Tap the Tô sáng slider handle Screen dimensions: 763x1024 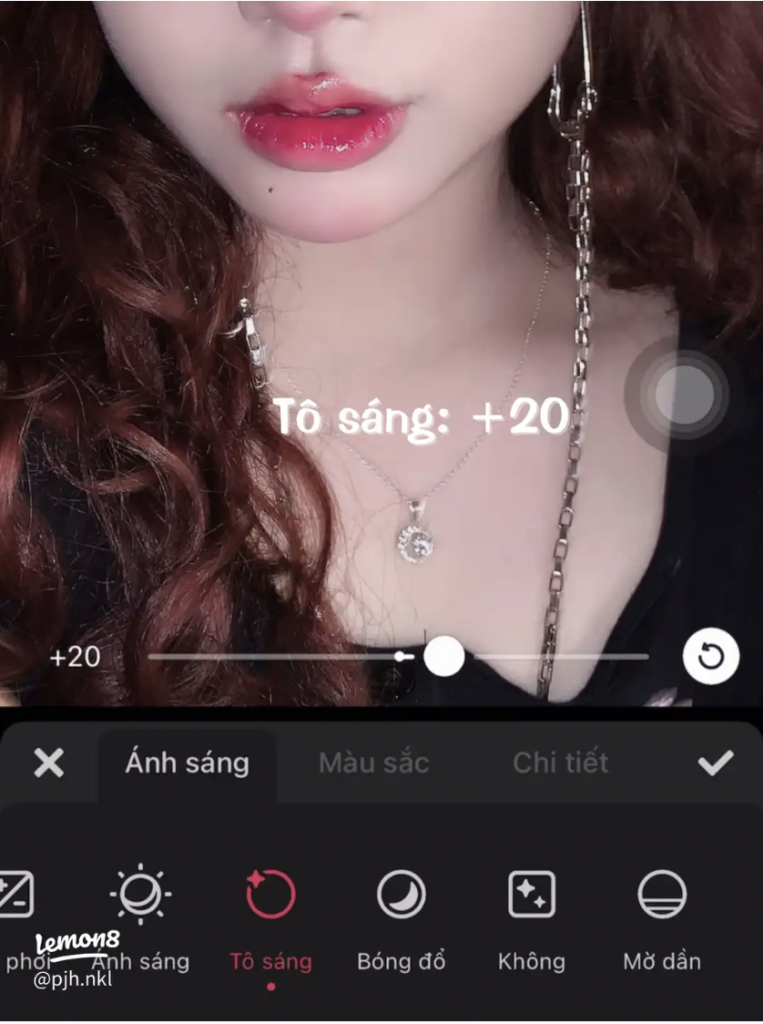(443, 657)
